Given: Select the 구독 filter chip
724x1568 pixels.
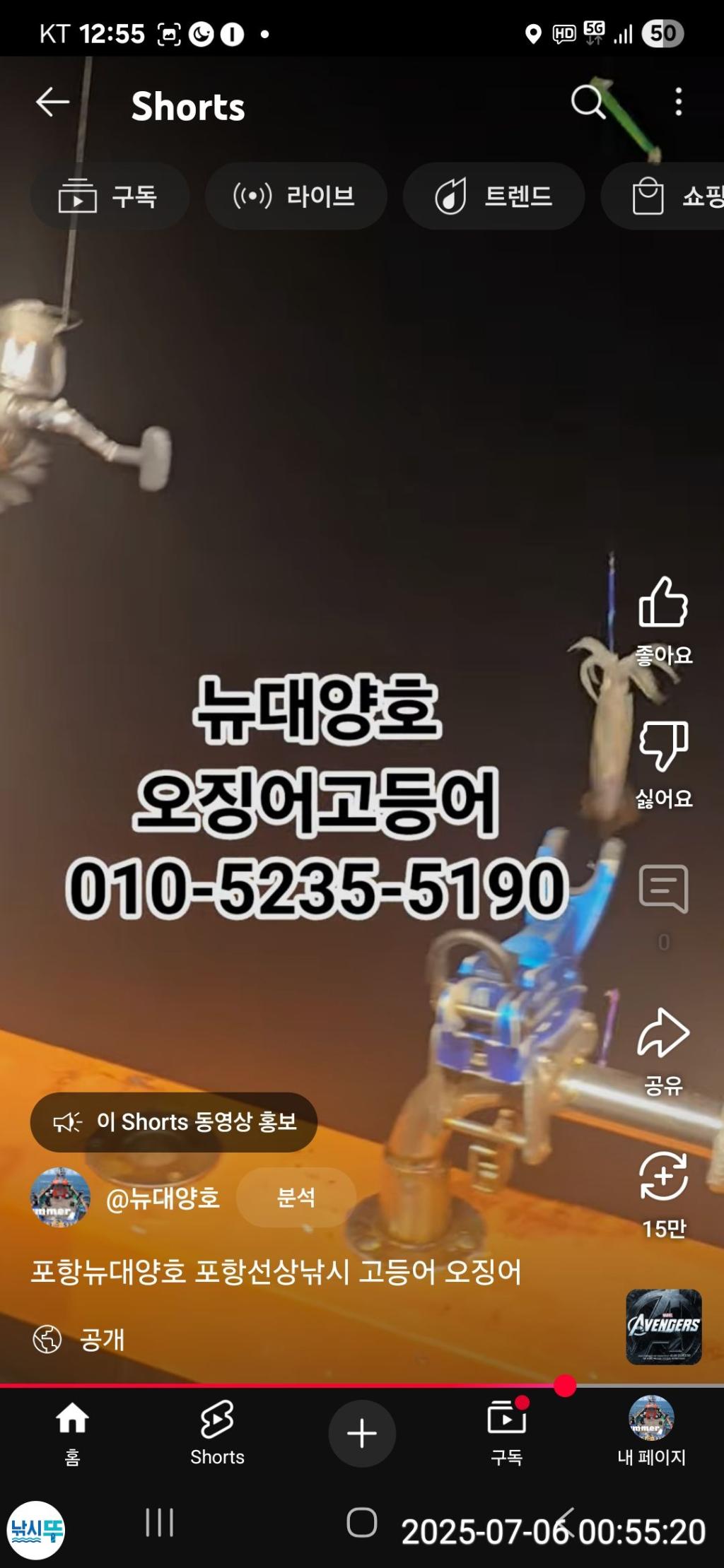Looking at the screenshot, I should [x=110, y=196].
